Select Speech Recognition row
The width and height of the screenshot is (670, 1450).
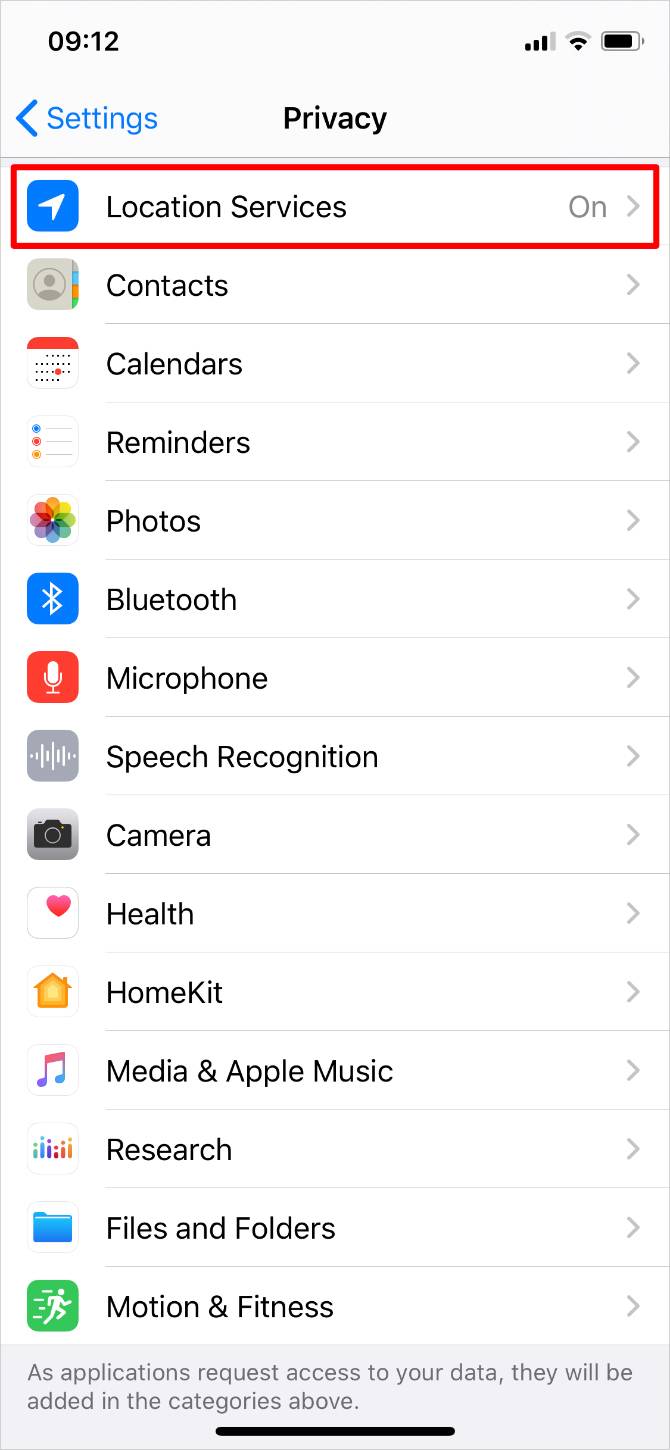coord(334,757)
